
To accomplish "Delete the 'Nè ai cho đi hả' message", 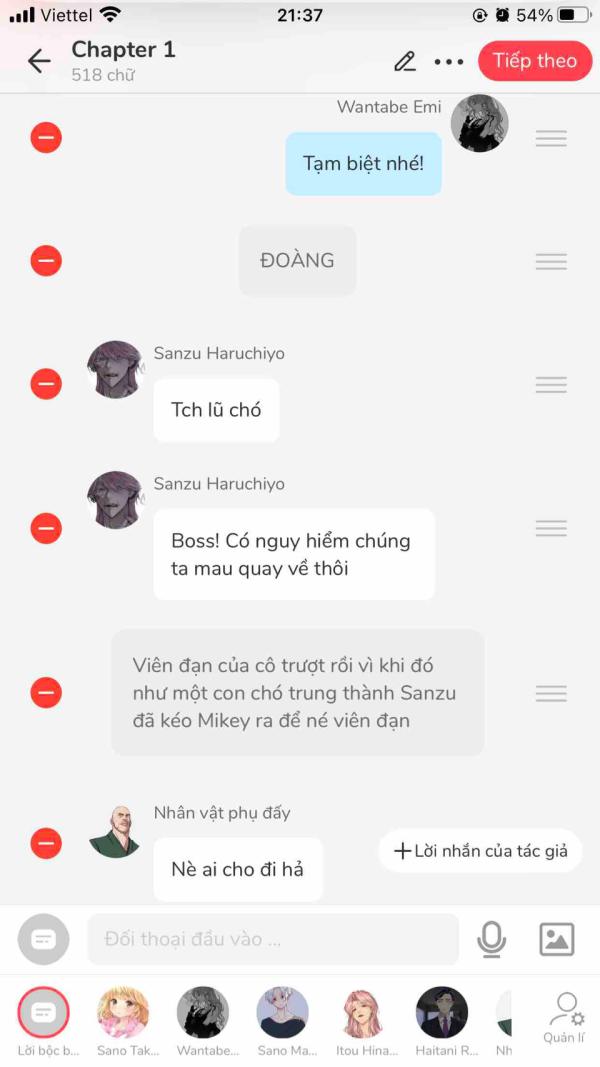I will 46,843.
